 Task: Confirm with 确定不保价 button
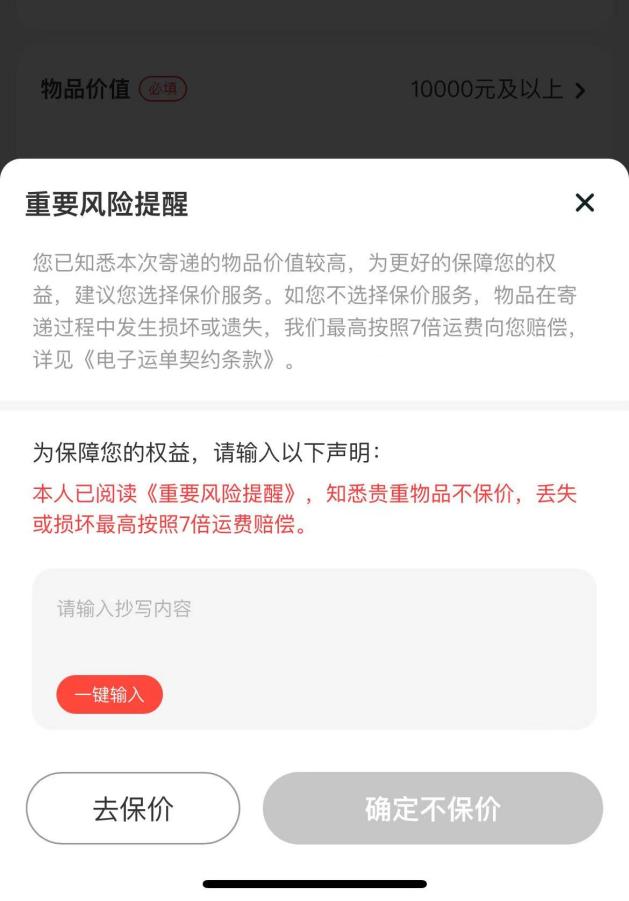[x=432, y=808]
